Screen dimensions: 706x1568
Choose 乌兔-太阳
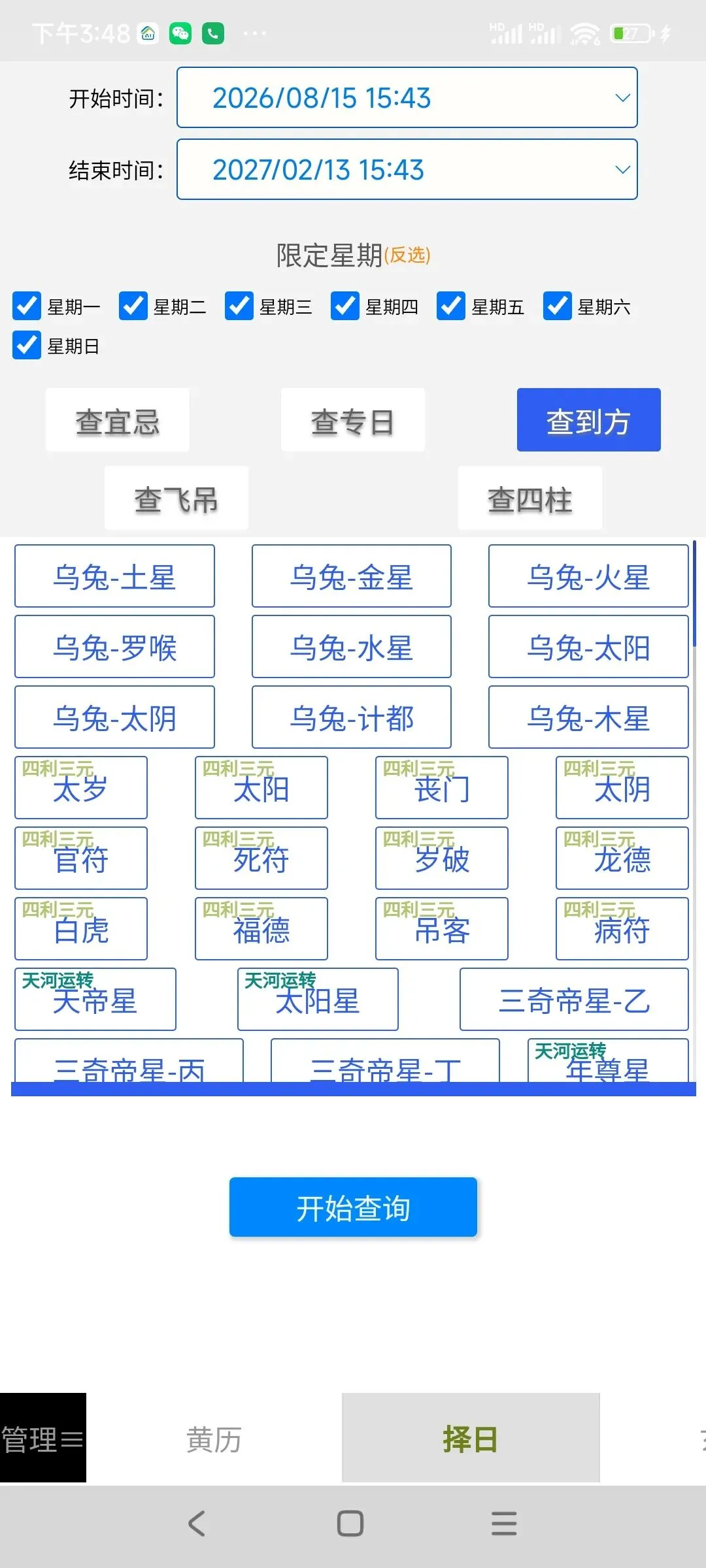tap(588, 647)
